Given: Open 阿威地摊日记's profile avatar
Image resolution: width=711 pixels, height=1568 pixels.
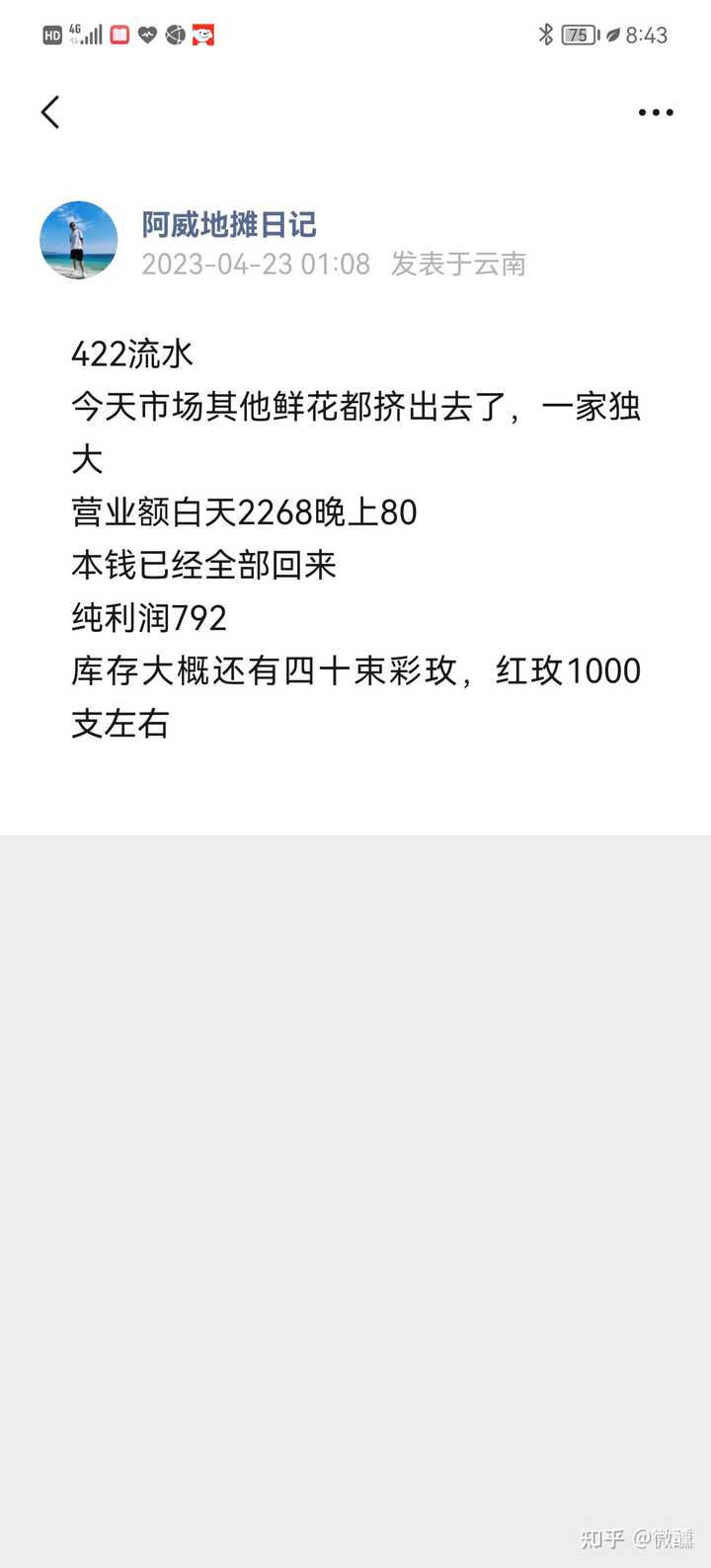Looking at the screenshot, I should click(x=78, y=241).
